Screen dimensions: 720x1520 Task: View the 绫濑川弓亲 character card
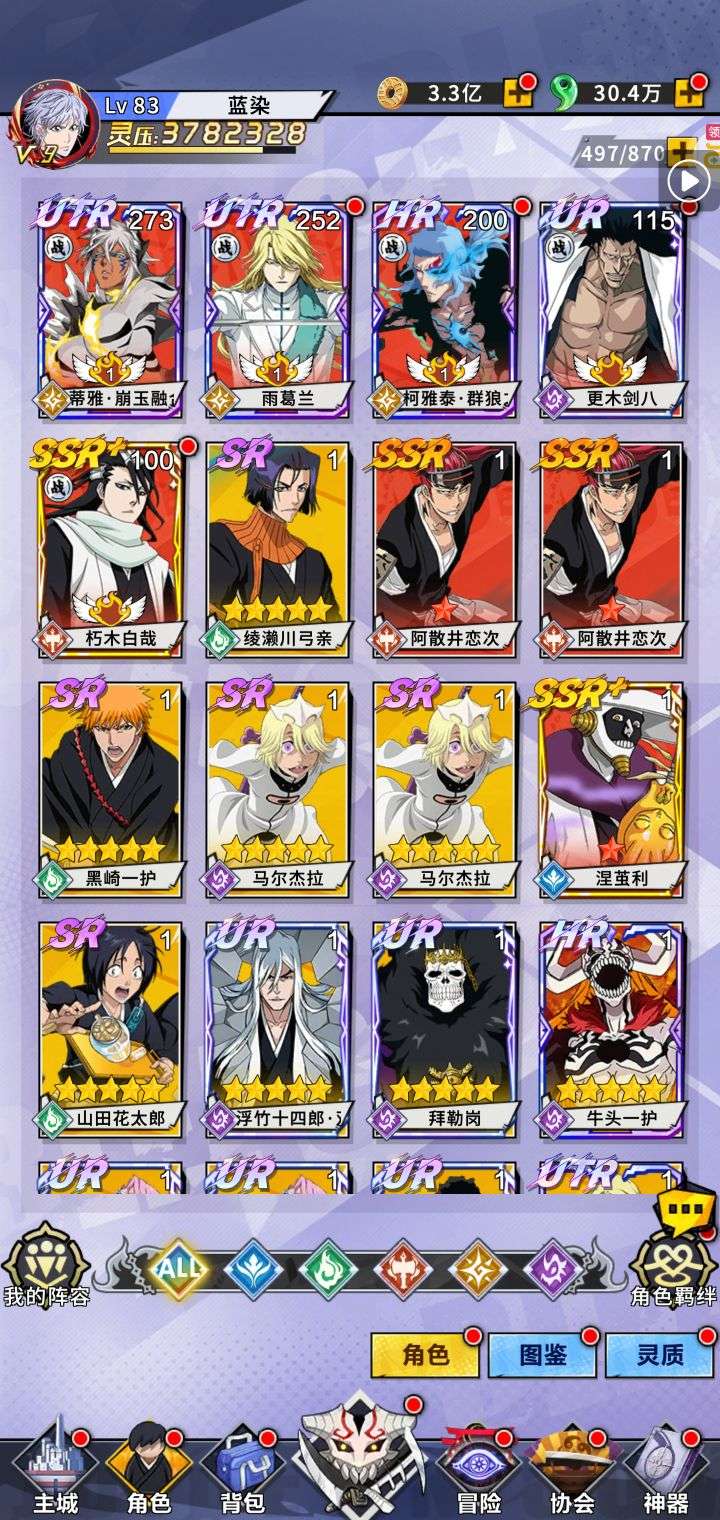pyautogui.click(x=279, y=549)
